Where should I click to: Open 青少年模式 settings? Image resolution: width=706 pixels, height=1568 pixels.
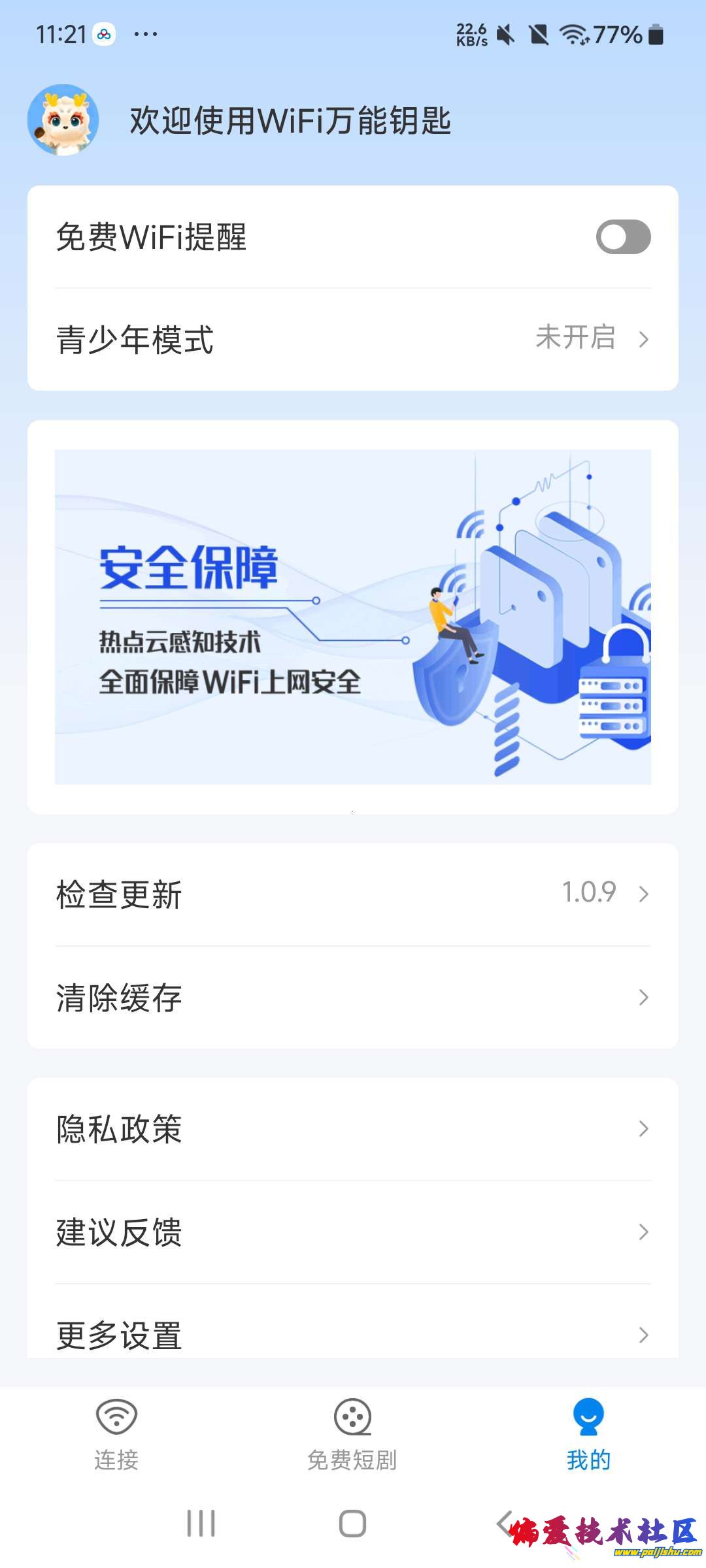point(353,339)
